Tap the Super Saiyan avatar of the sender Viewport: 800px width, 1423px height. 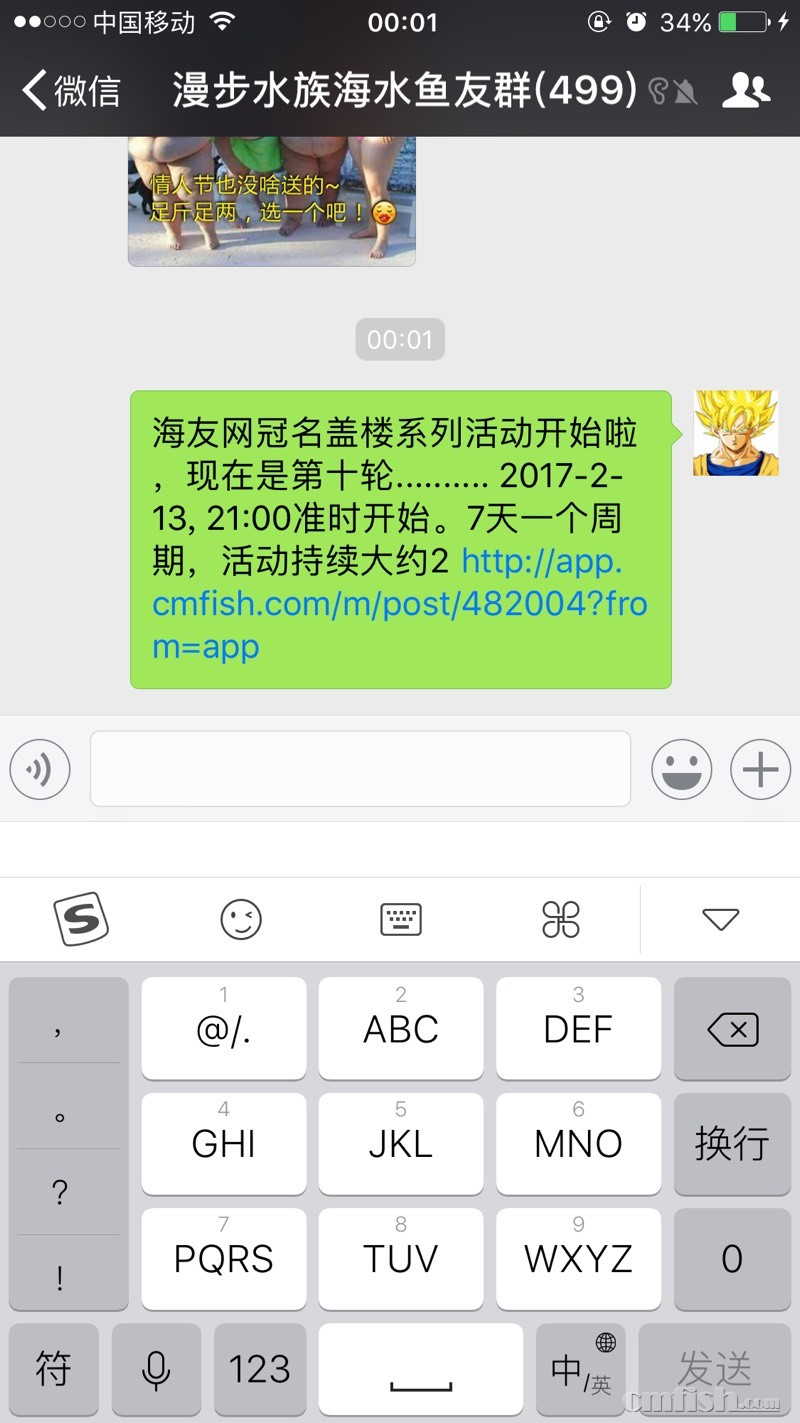click(x=735, y=432)
